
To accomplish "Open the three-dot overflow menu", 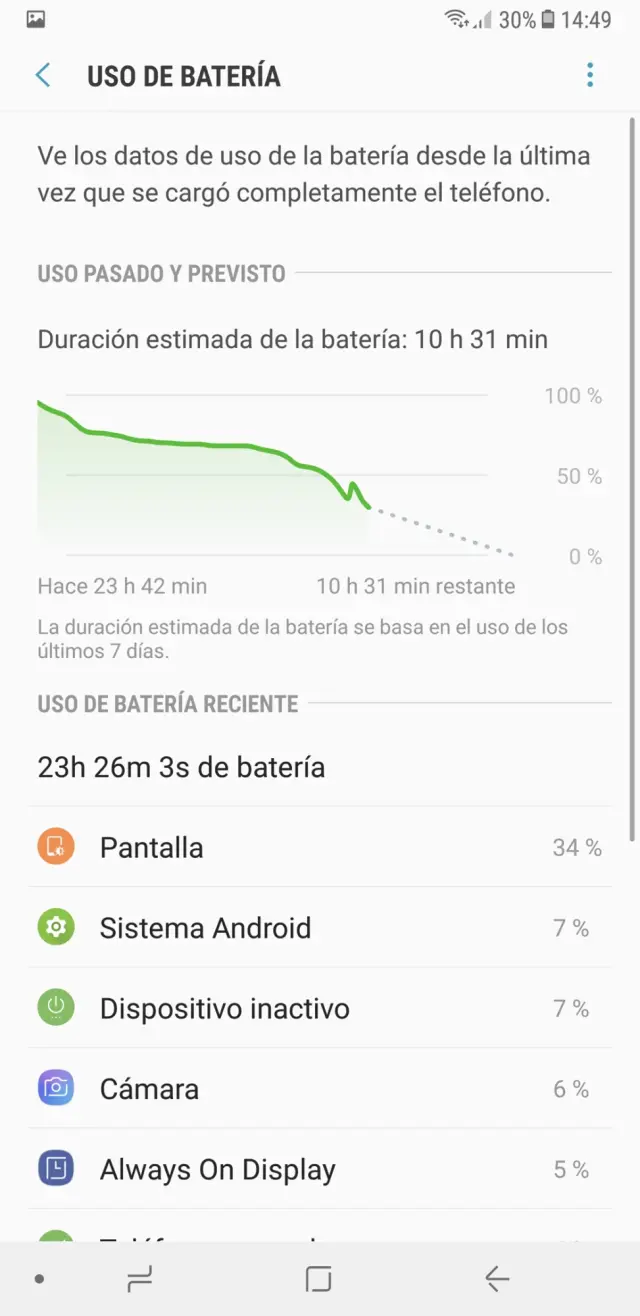I will tap(590, 76).
